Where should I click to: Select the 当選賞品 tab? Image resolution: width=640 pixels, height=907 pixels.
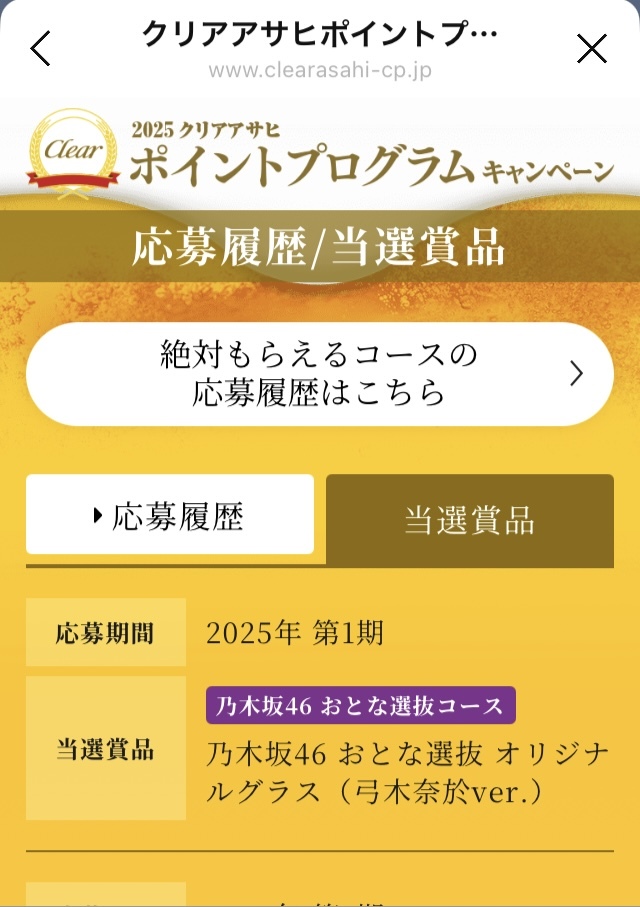click(x=469, y=520)
